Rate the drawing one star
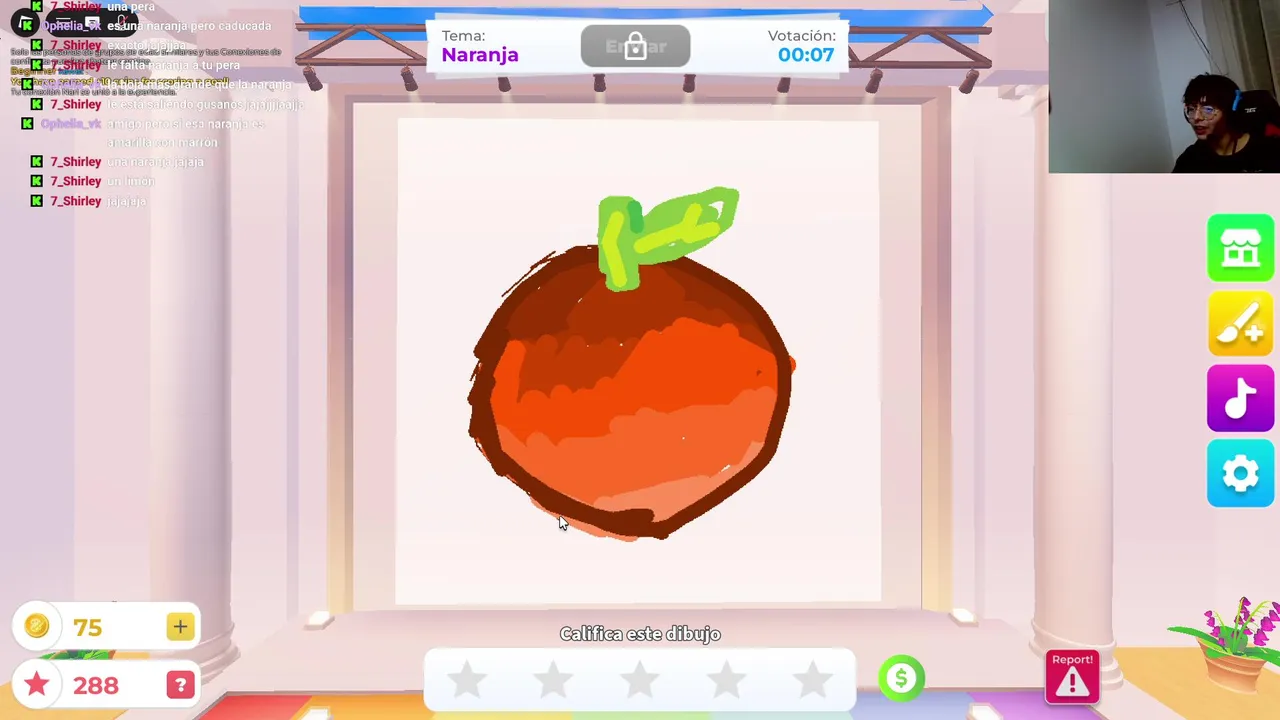Viewport: 1280px width, 720px height. coord(467,681)
